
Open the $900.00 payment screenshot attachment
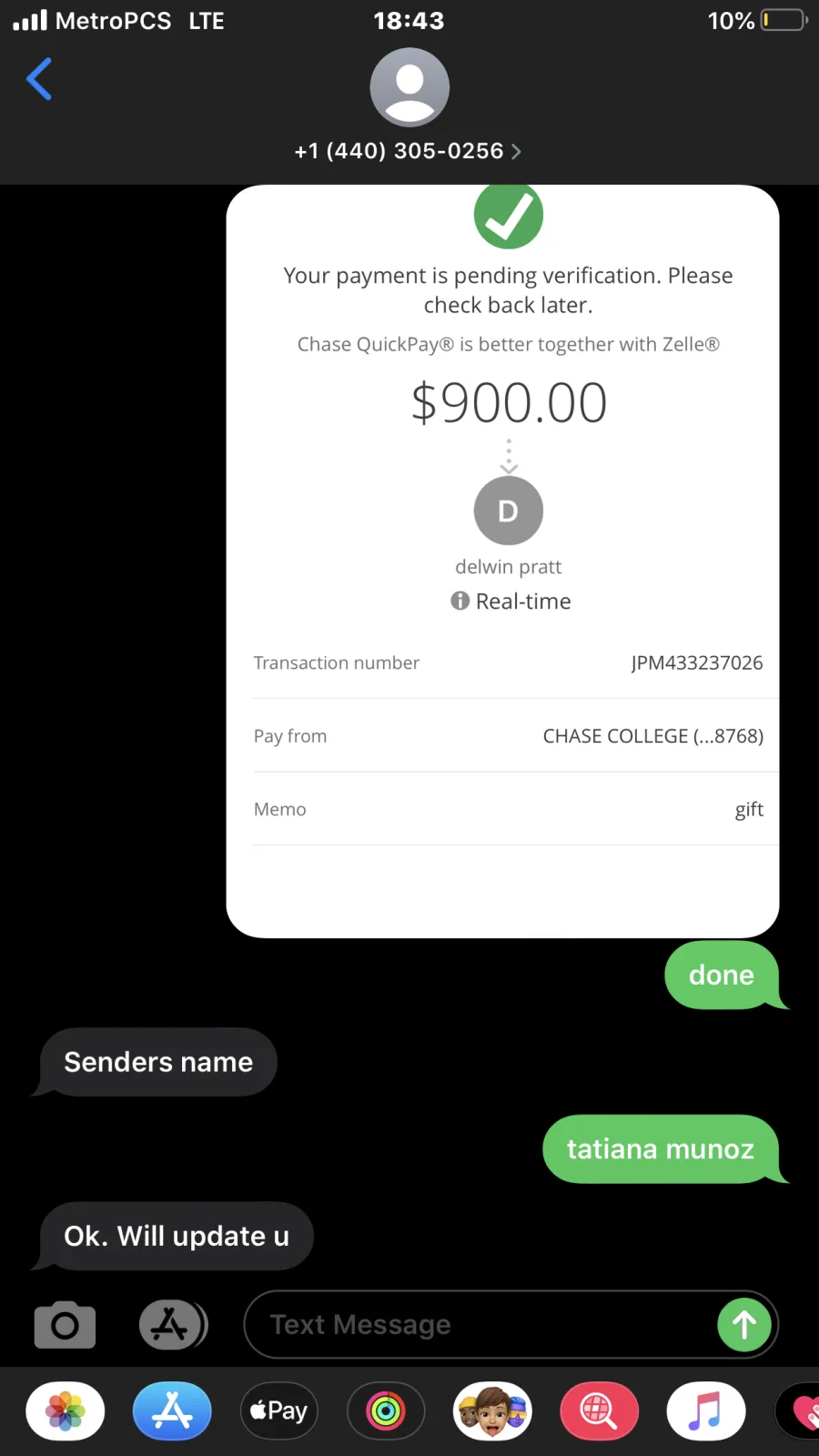502,561
